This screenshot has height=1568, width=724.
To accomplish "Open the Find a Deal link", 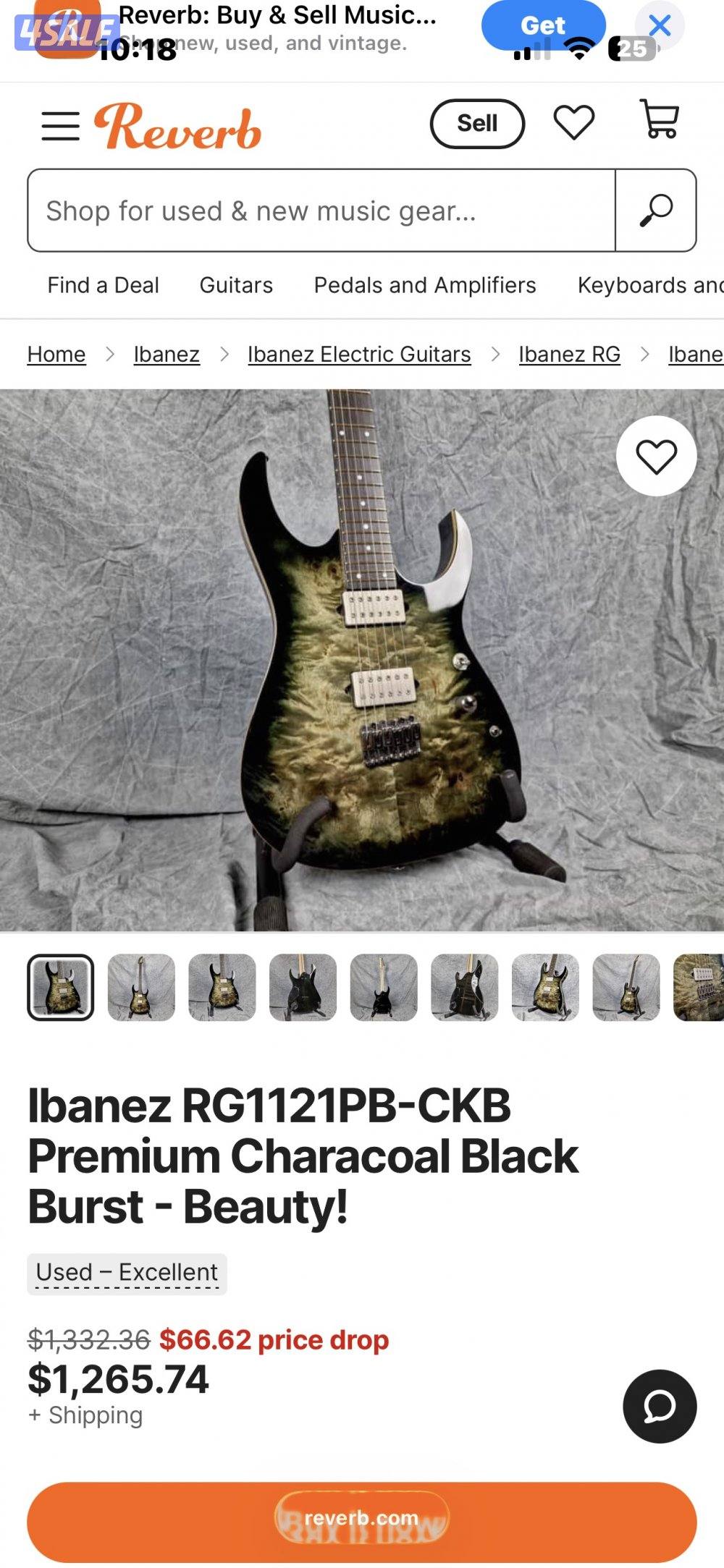I will [x=104, y=285].
